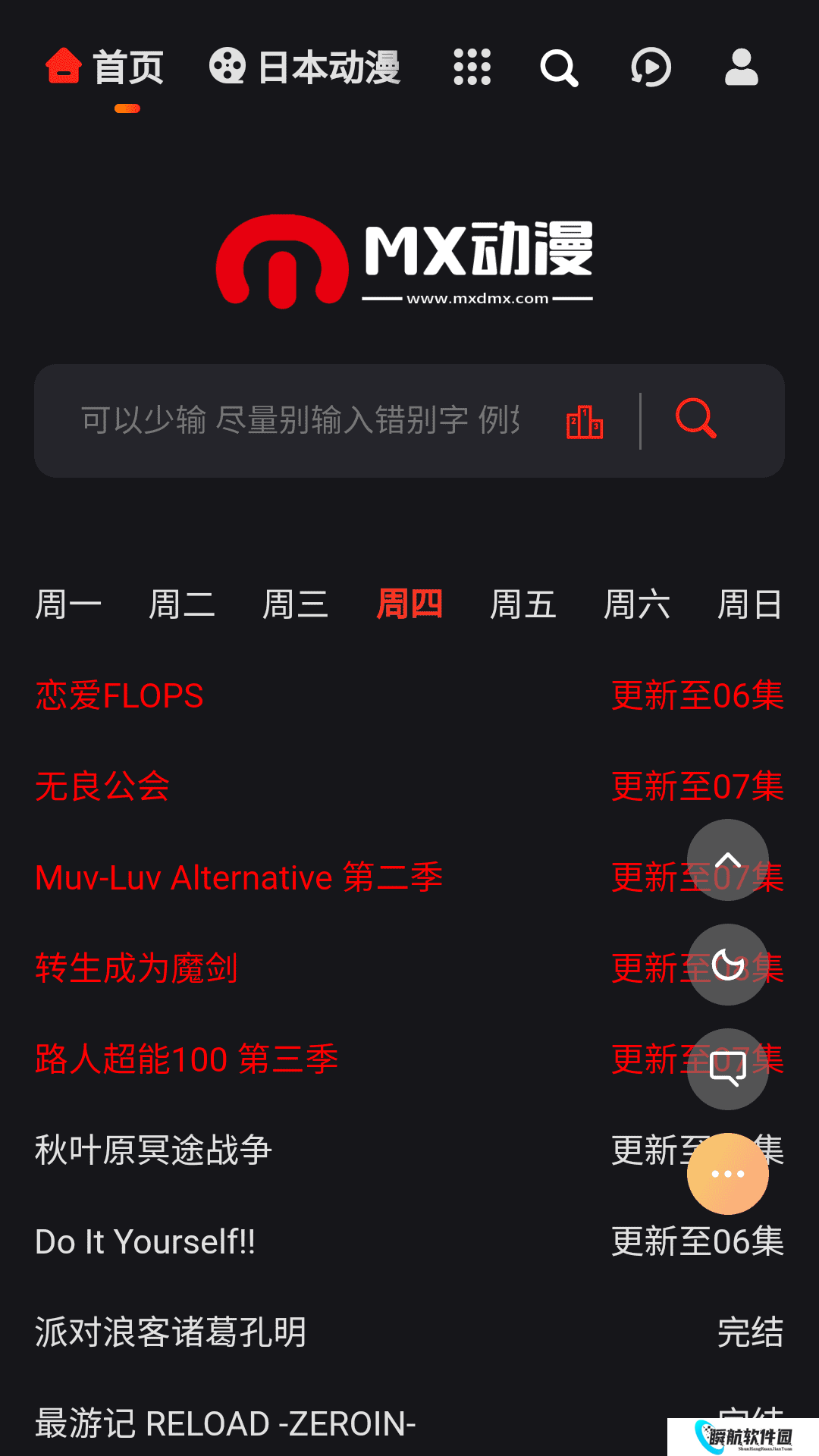Screen dimensions: 819x1456
Task: Open the ranking leaderboard icon
Action: coord(585,422)
